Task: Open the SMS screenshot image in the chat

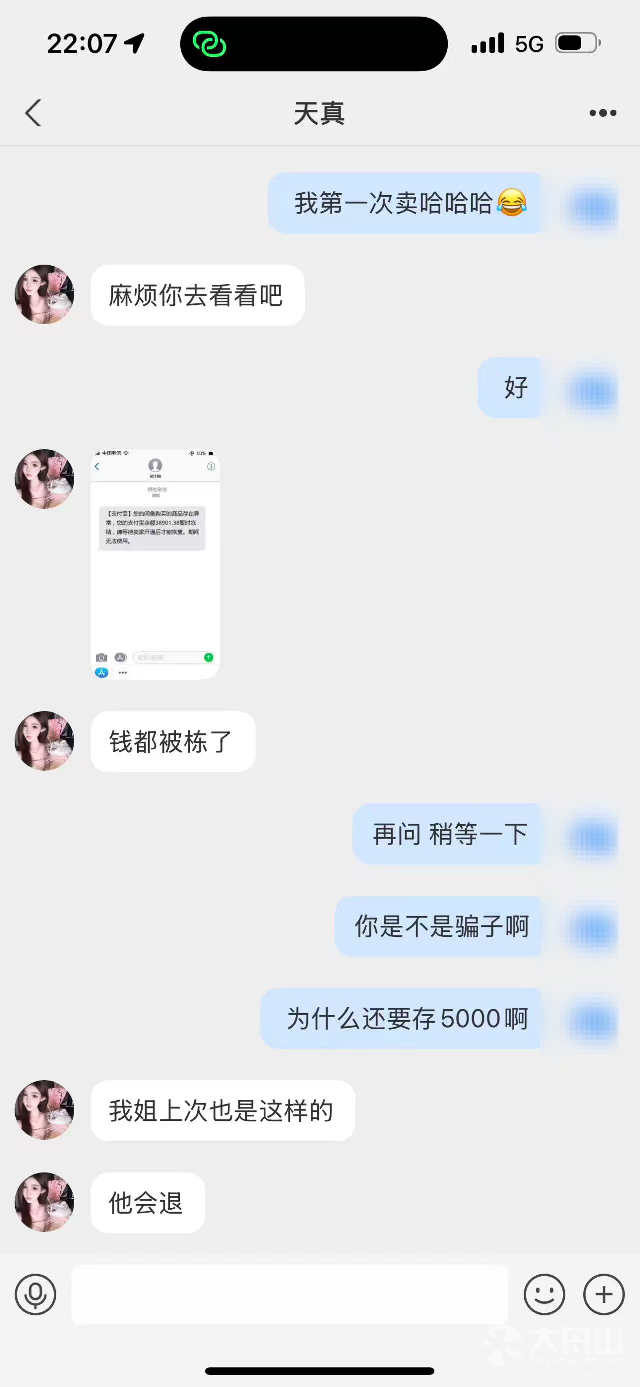Action: (155, 564)
